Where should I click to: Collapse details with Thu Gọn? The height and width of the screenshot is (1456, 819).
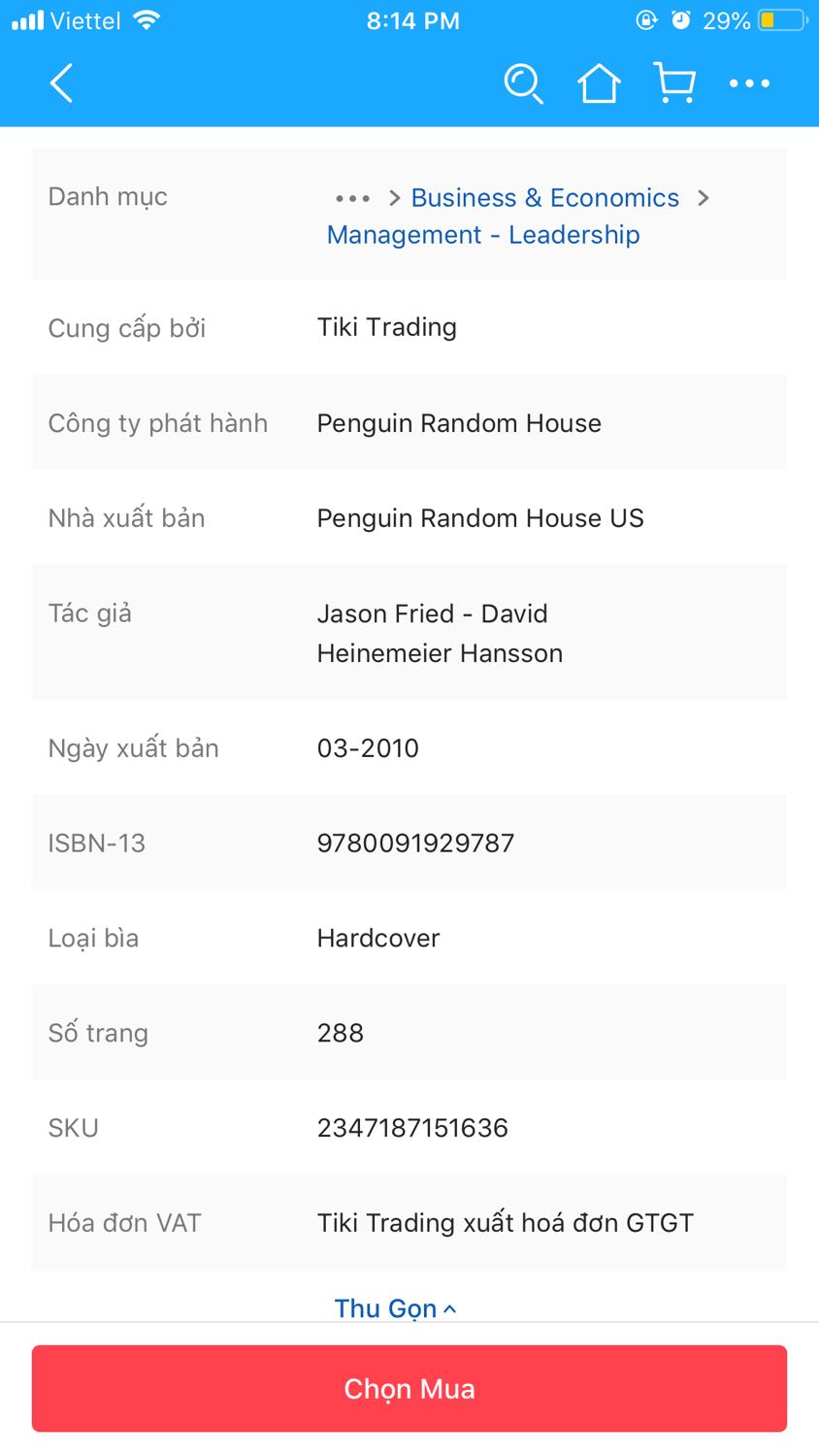tap(395, 1308)
